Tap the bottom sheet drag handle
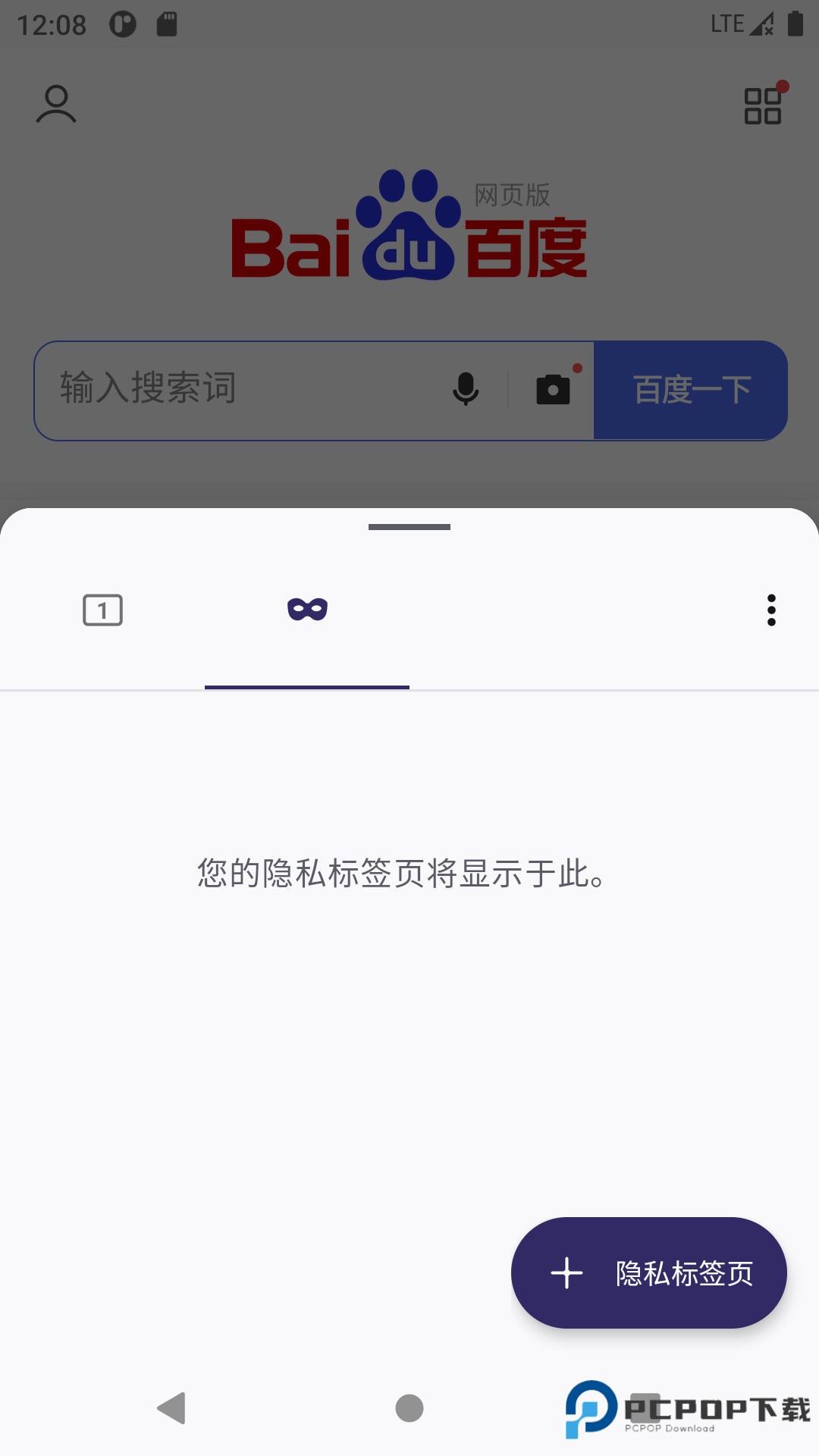819x1456 pixels. tap(409, 525)
